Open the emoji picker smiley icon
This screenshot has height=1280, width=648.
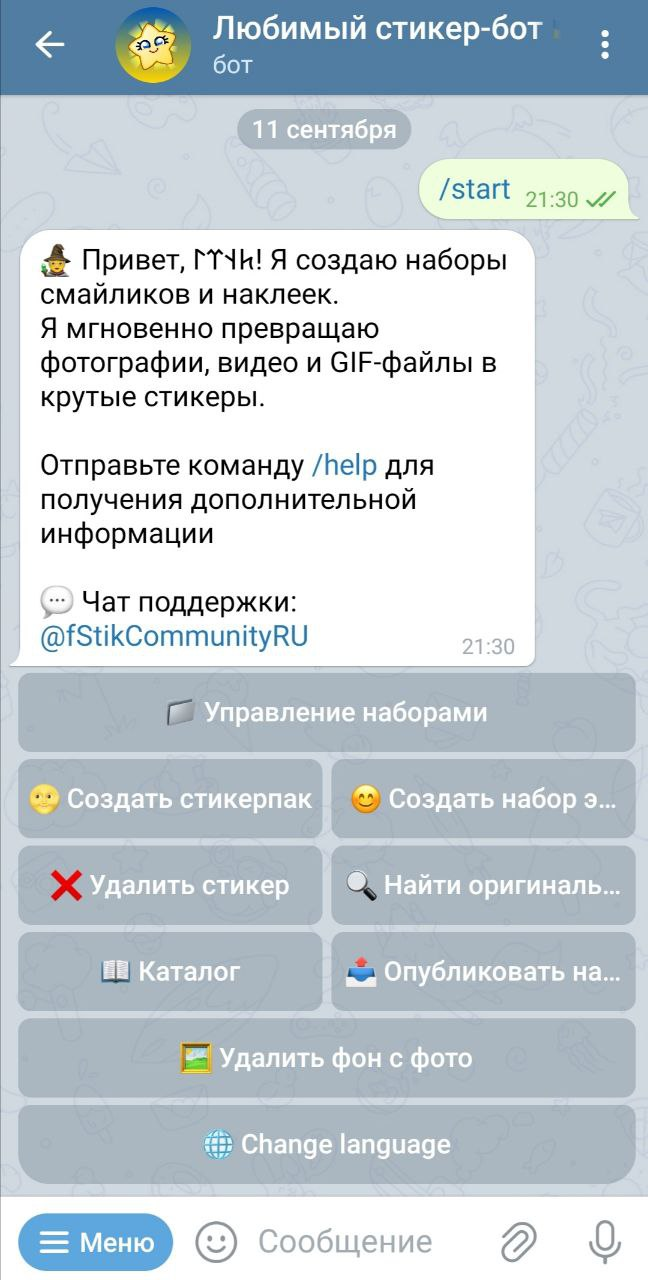[215, 1242]
